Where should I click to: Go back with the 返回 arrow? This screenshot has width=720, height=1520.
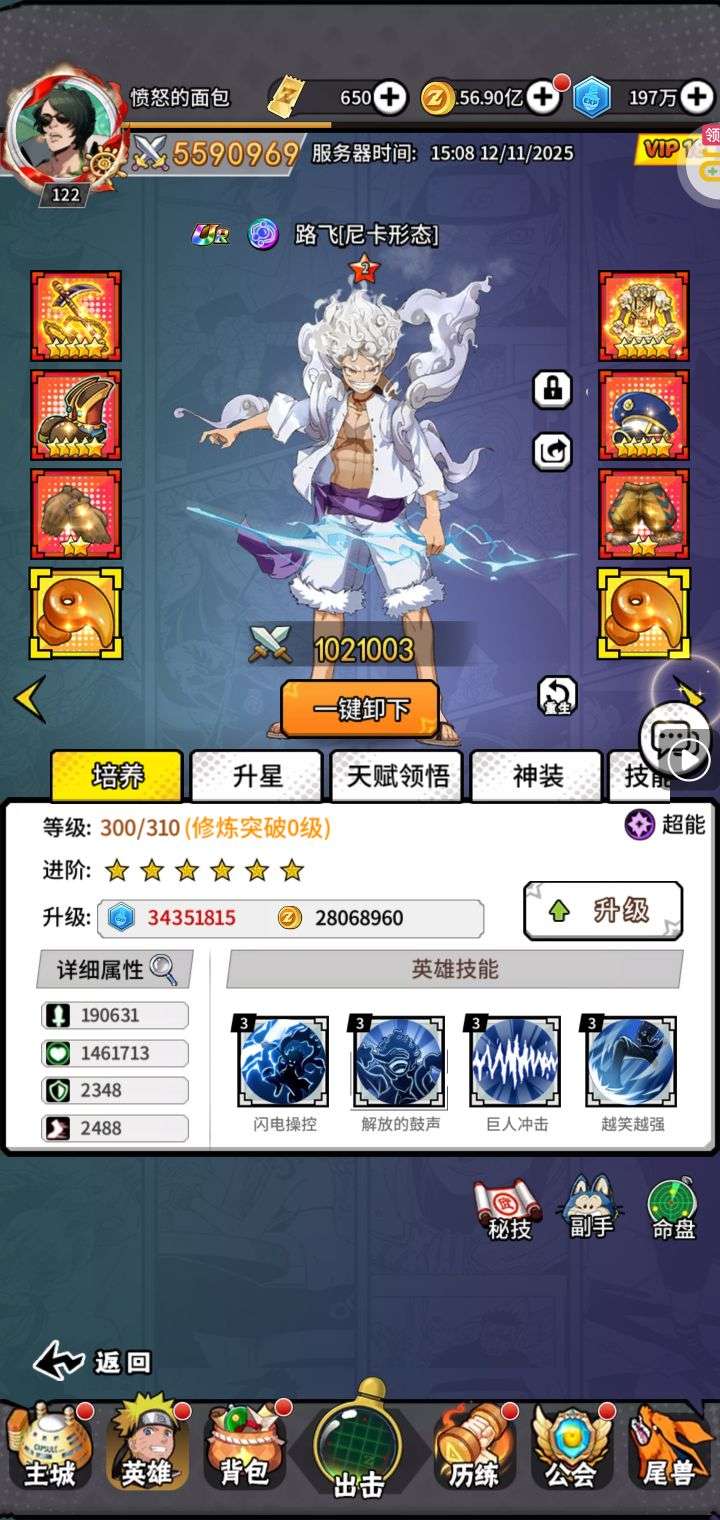tap(92, 1361)
